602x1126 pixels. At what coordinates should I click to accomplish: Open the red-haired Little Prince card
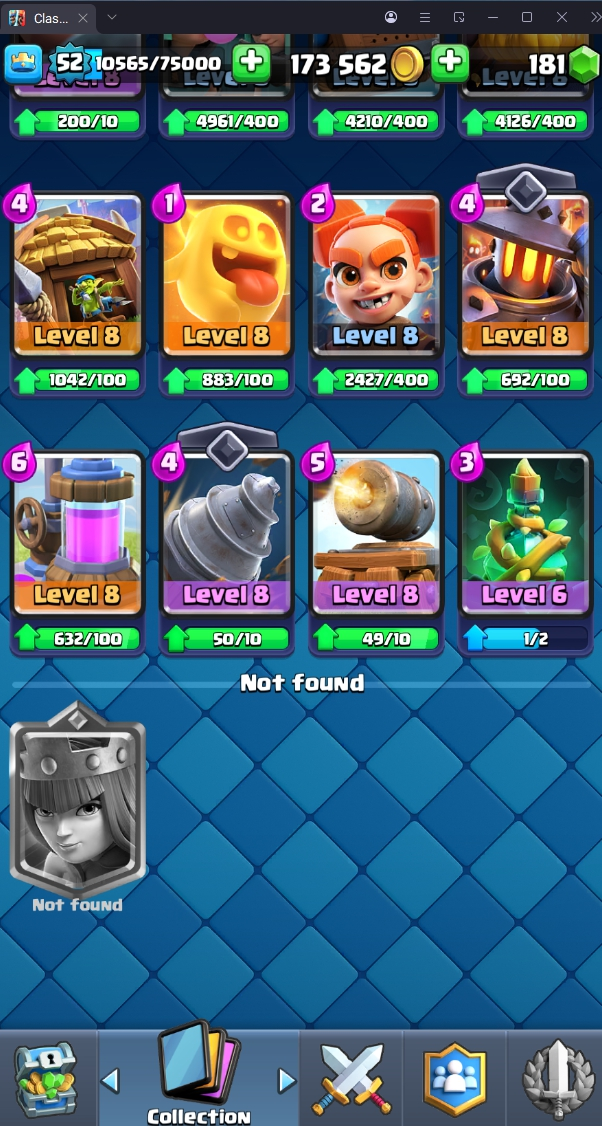(375, 275)
